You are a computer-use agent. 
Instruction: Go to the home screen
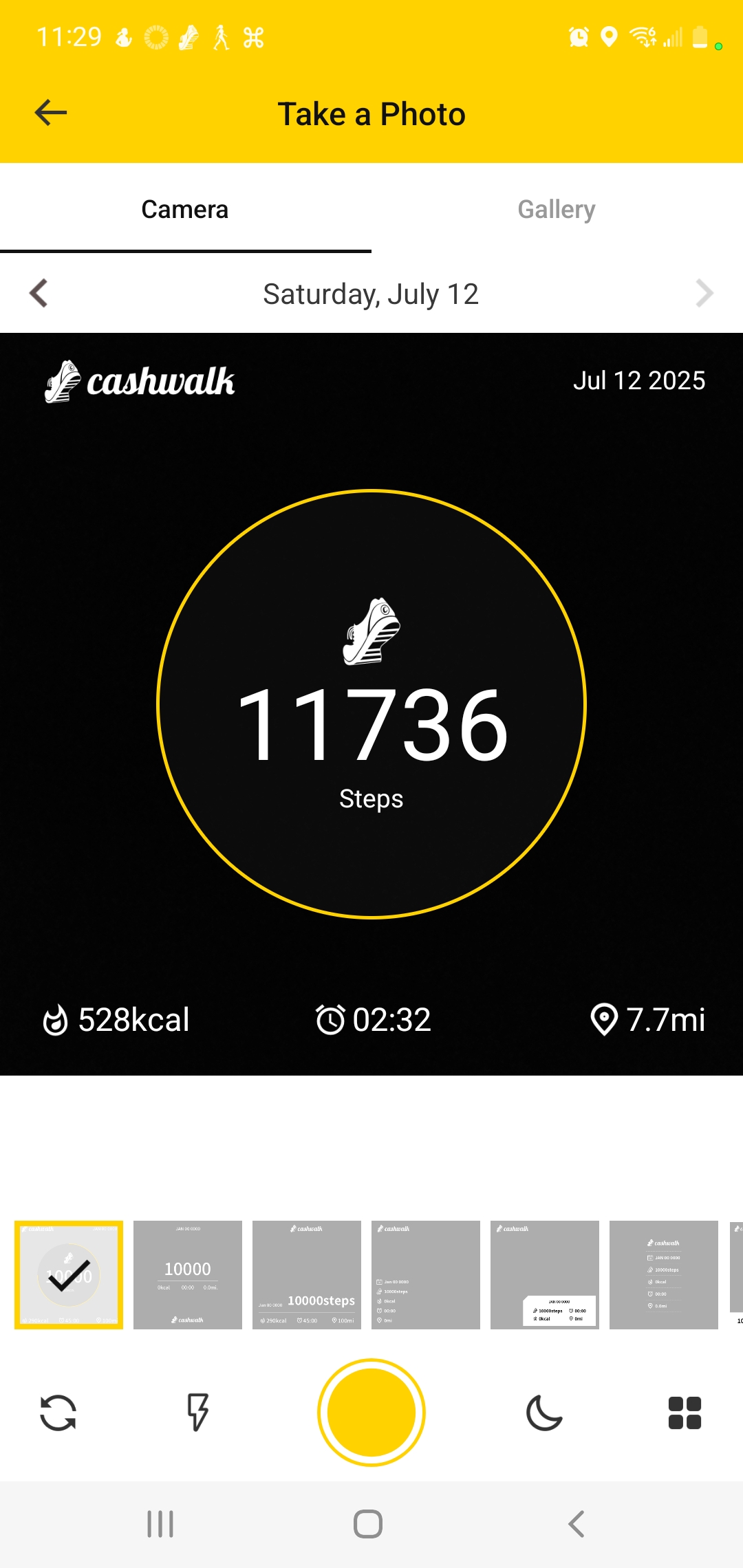coord(368,1524)
